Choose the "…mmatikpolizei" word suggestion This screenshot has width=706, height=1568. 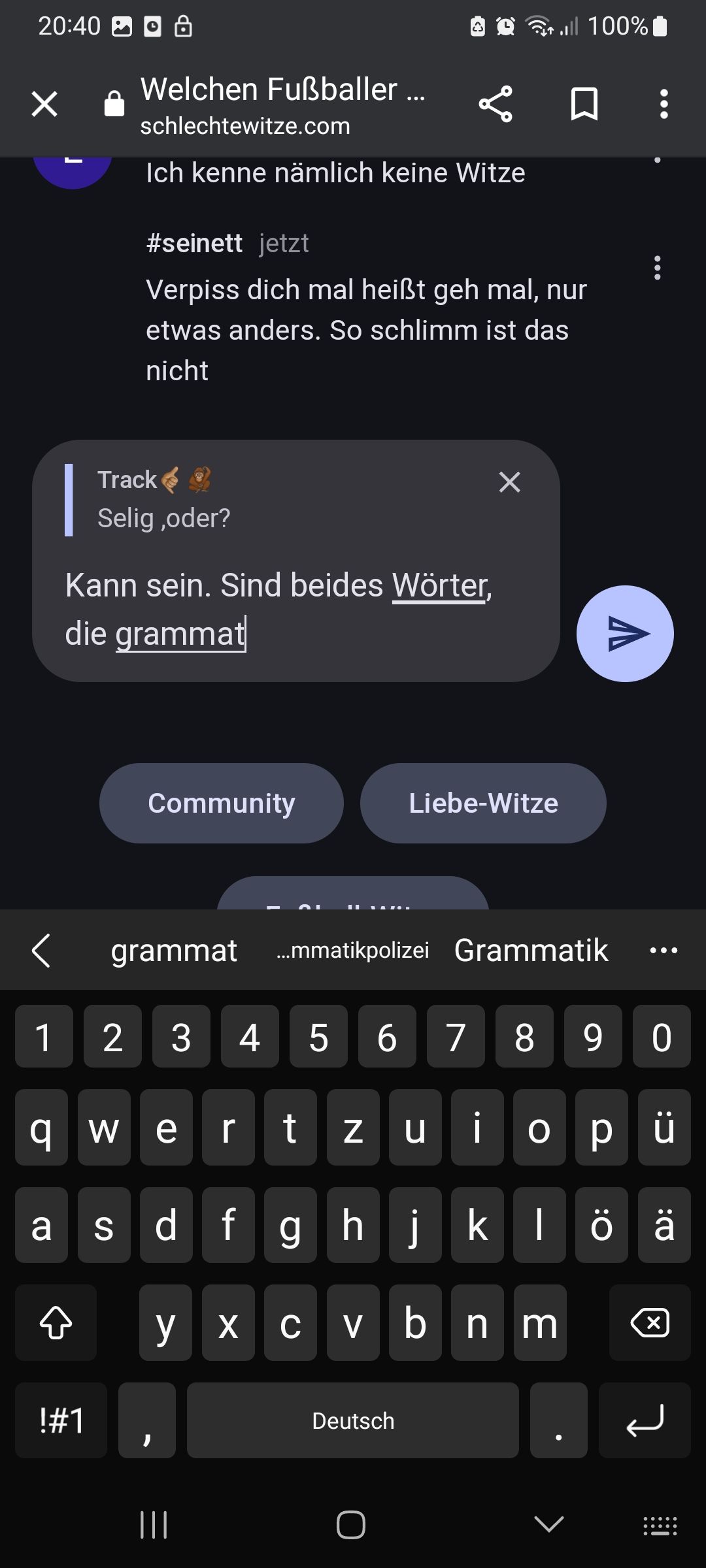353,950
